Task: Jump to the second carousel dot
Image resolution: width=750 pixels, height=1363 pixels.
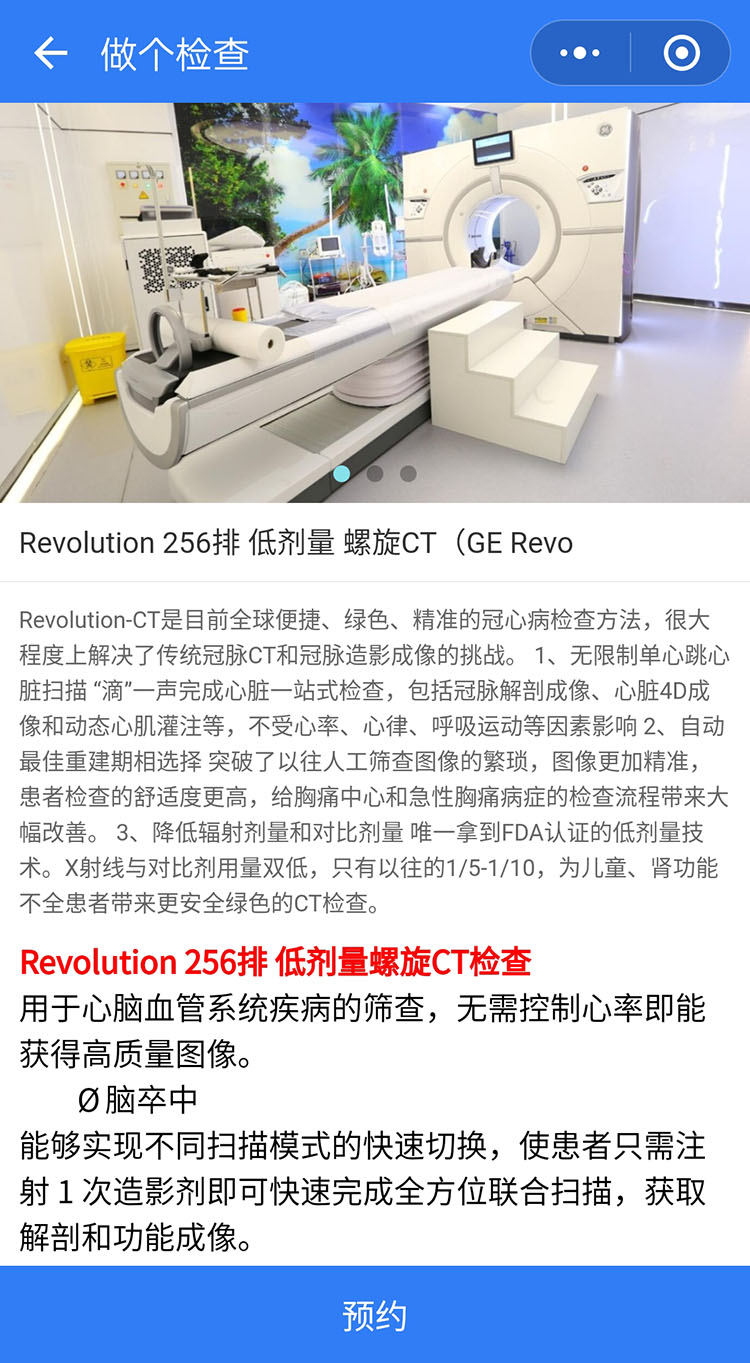Action: pyautogui.click(x=375, y=473)
